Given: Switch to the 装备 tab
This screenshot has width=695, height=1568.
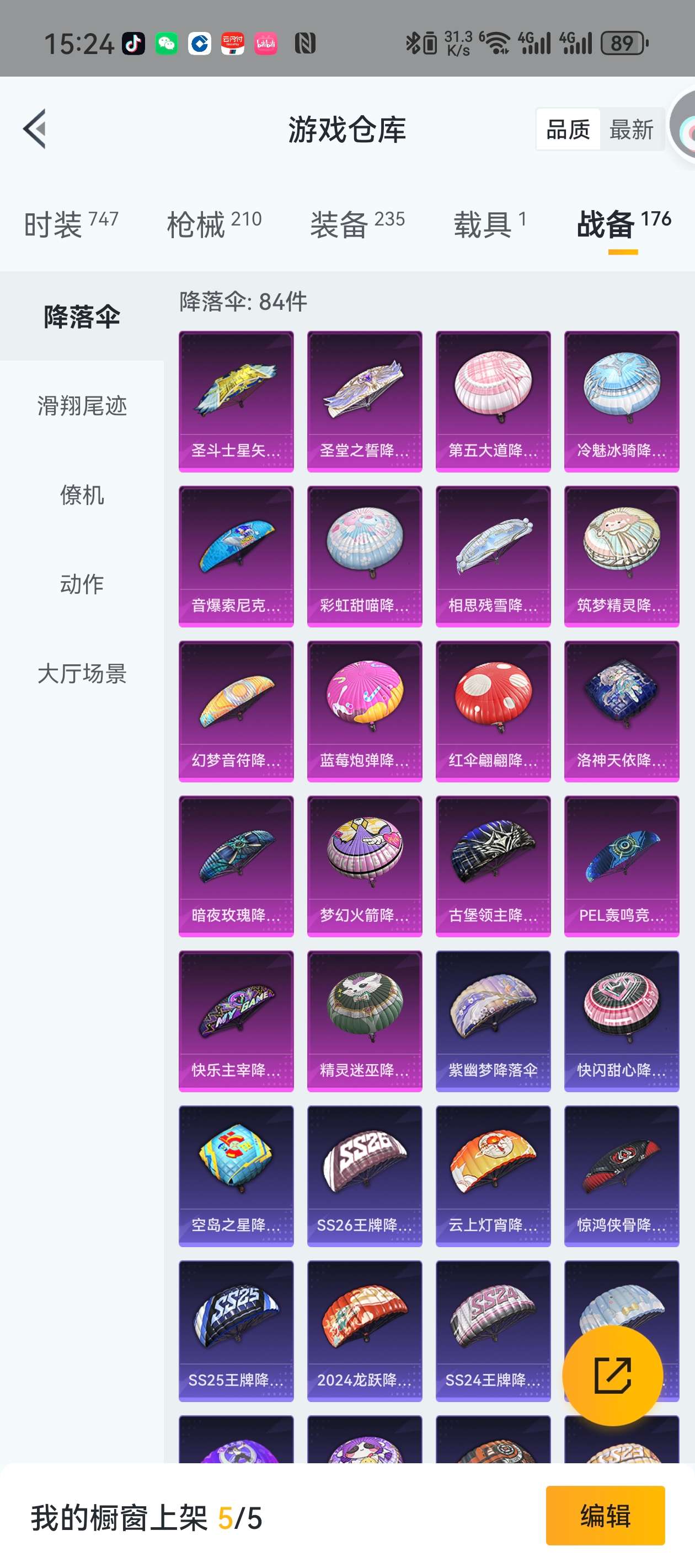Looking at the screenshot, I should tap(357, 224).
